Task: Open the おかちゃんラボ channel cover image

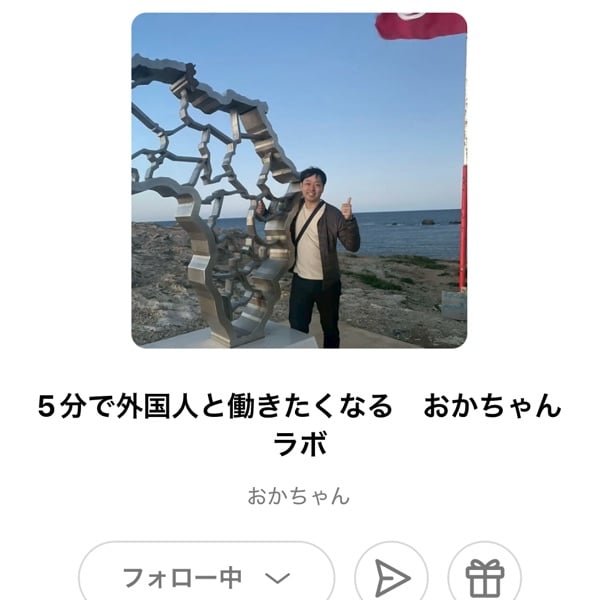Action: click(x=299, y=180)
